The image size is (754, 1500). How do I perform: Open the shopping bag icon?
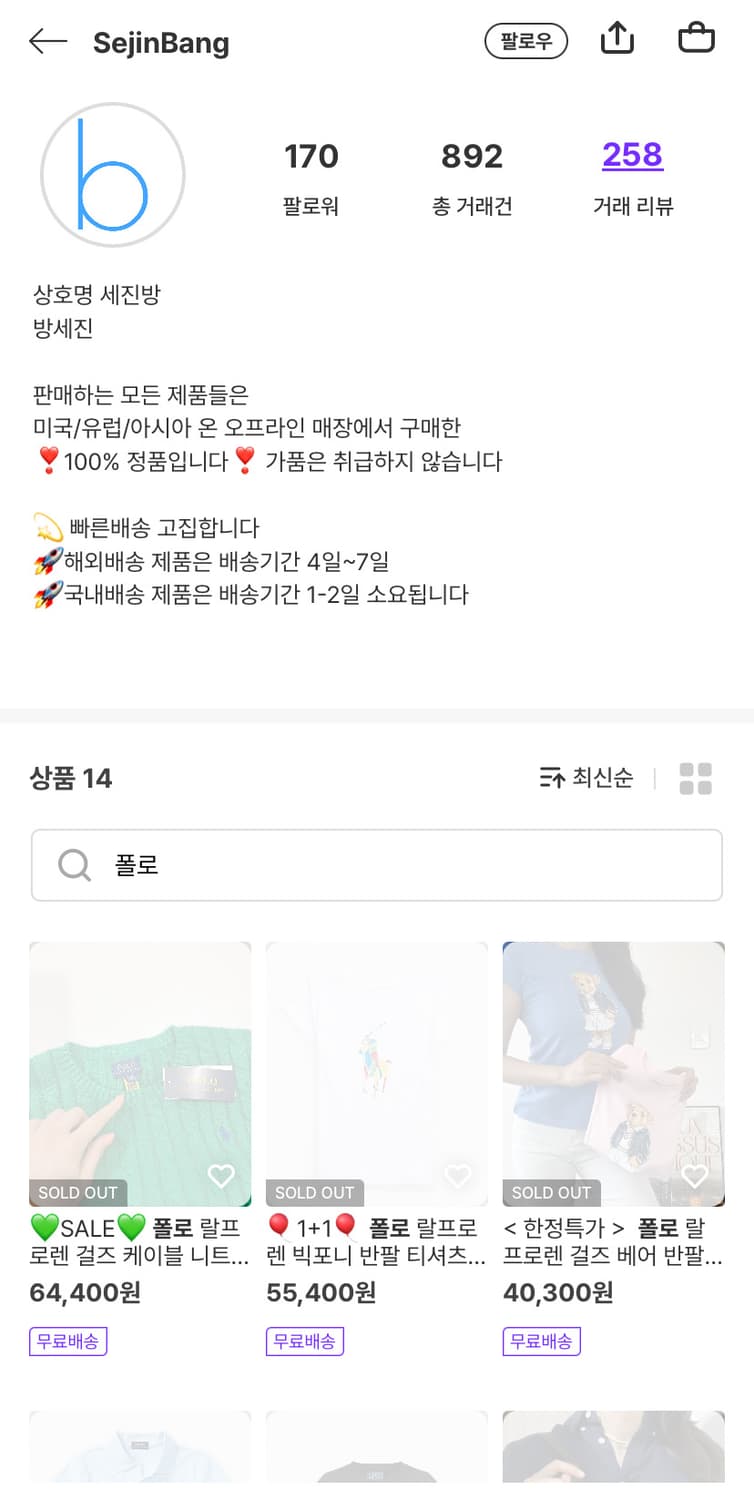click(x=697, y=39)
